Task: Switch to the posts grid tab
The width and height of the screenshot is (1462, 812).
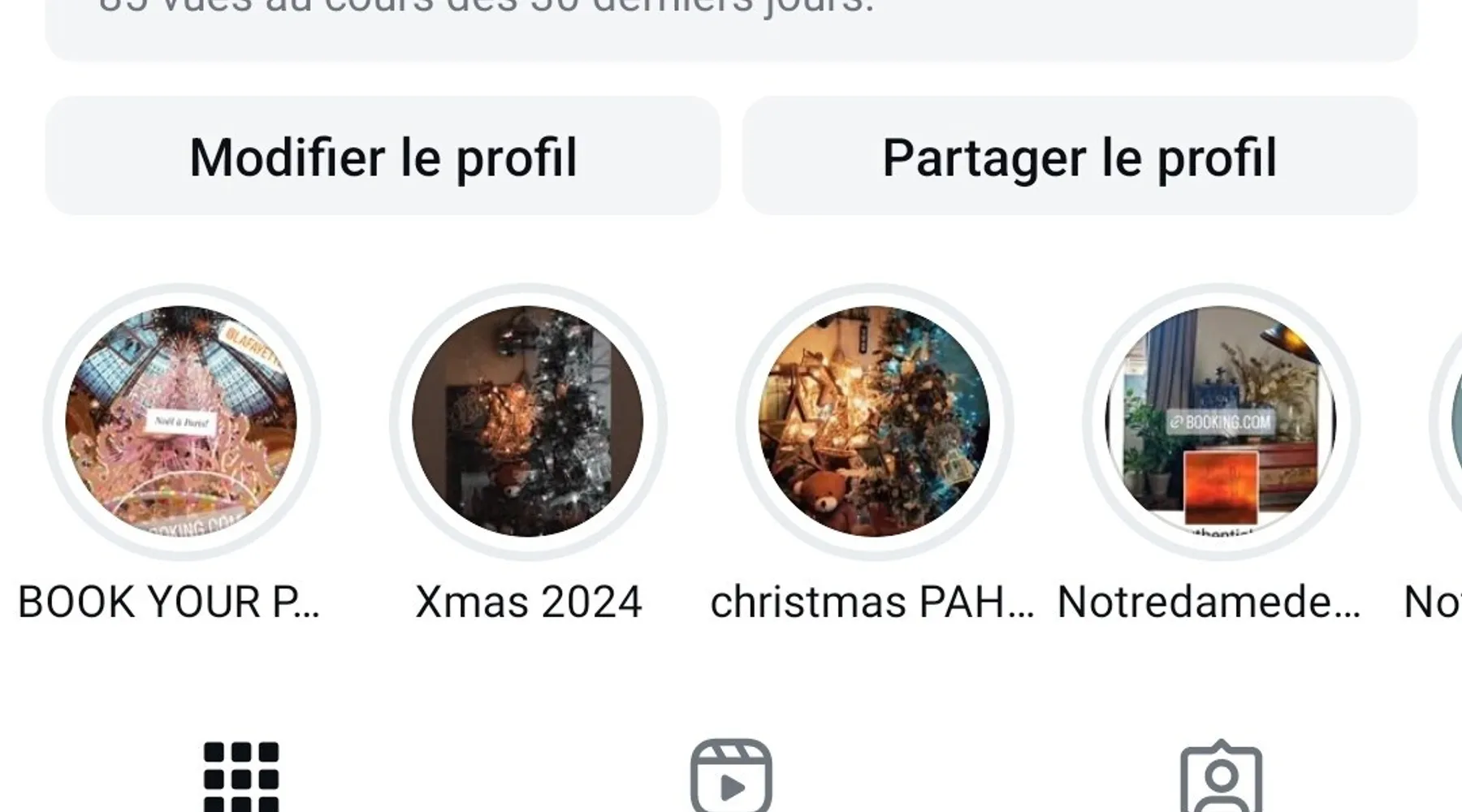Action: [241, 776]
